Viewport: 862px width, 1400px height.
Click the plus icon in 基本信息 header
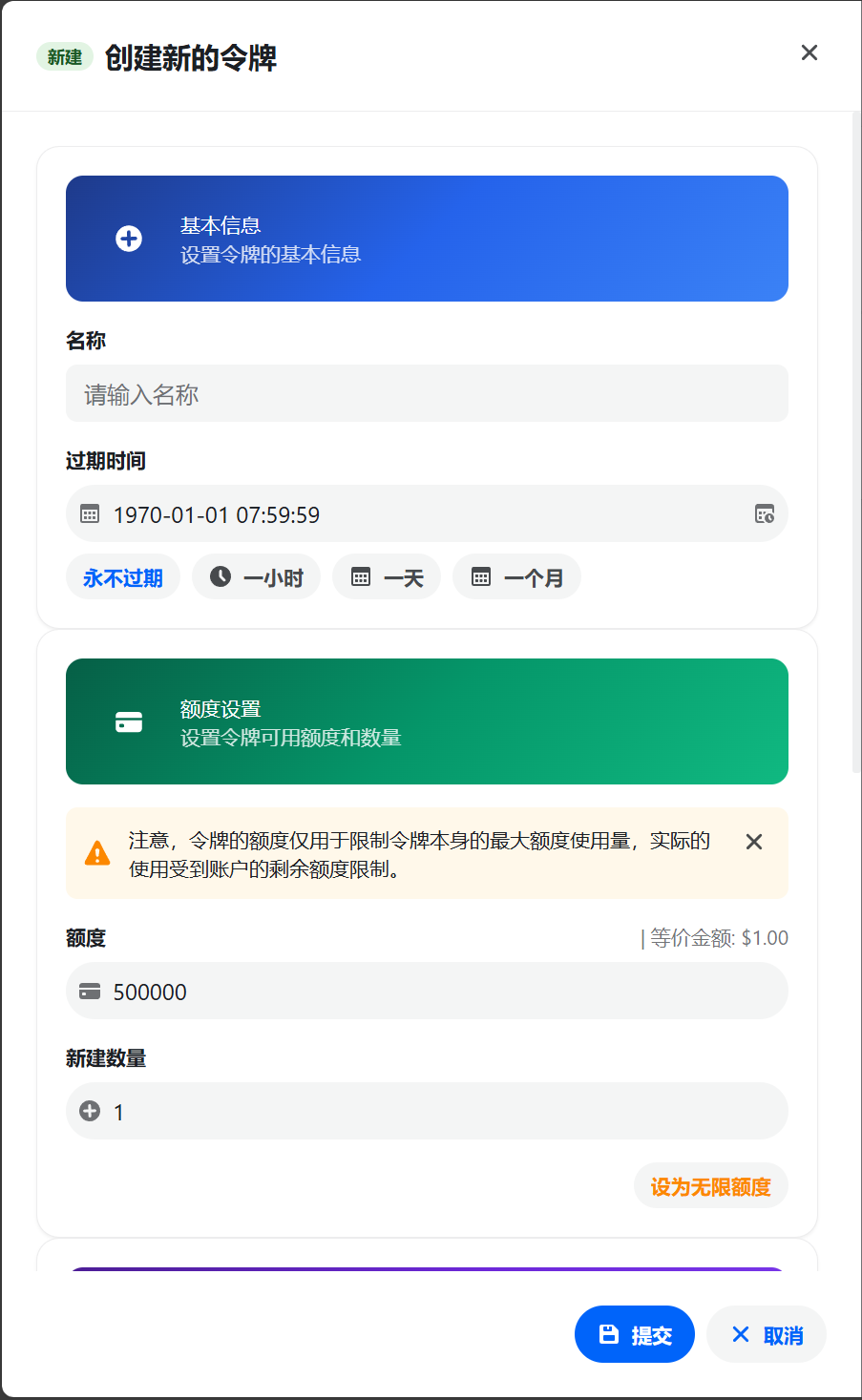click(x=128, y=238)
